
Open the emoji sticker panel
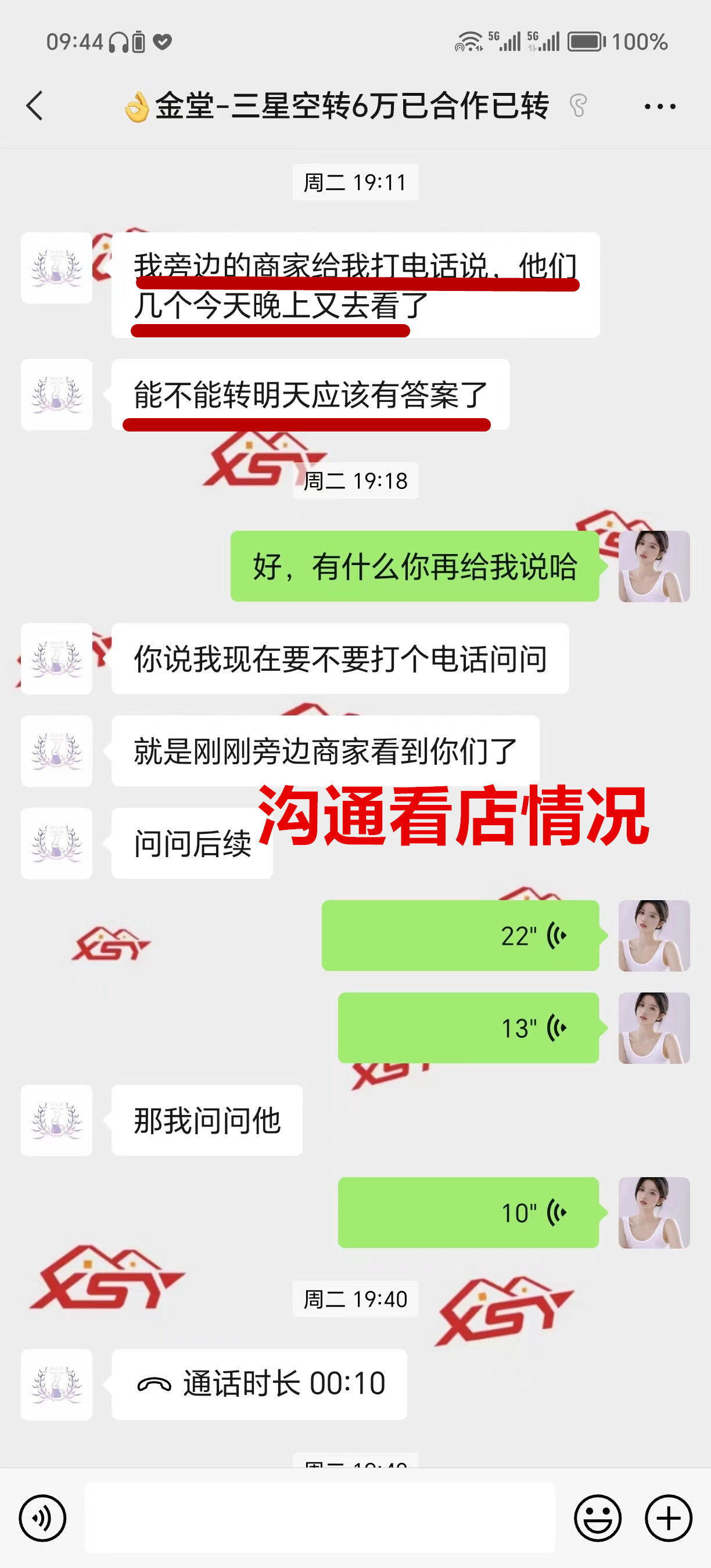[598, 1517]
